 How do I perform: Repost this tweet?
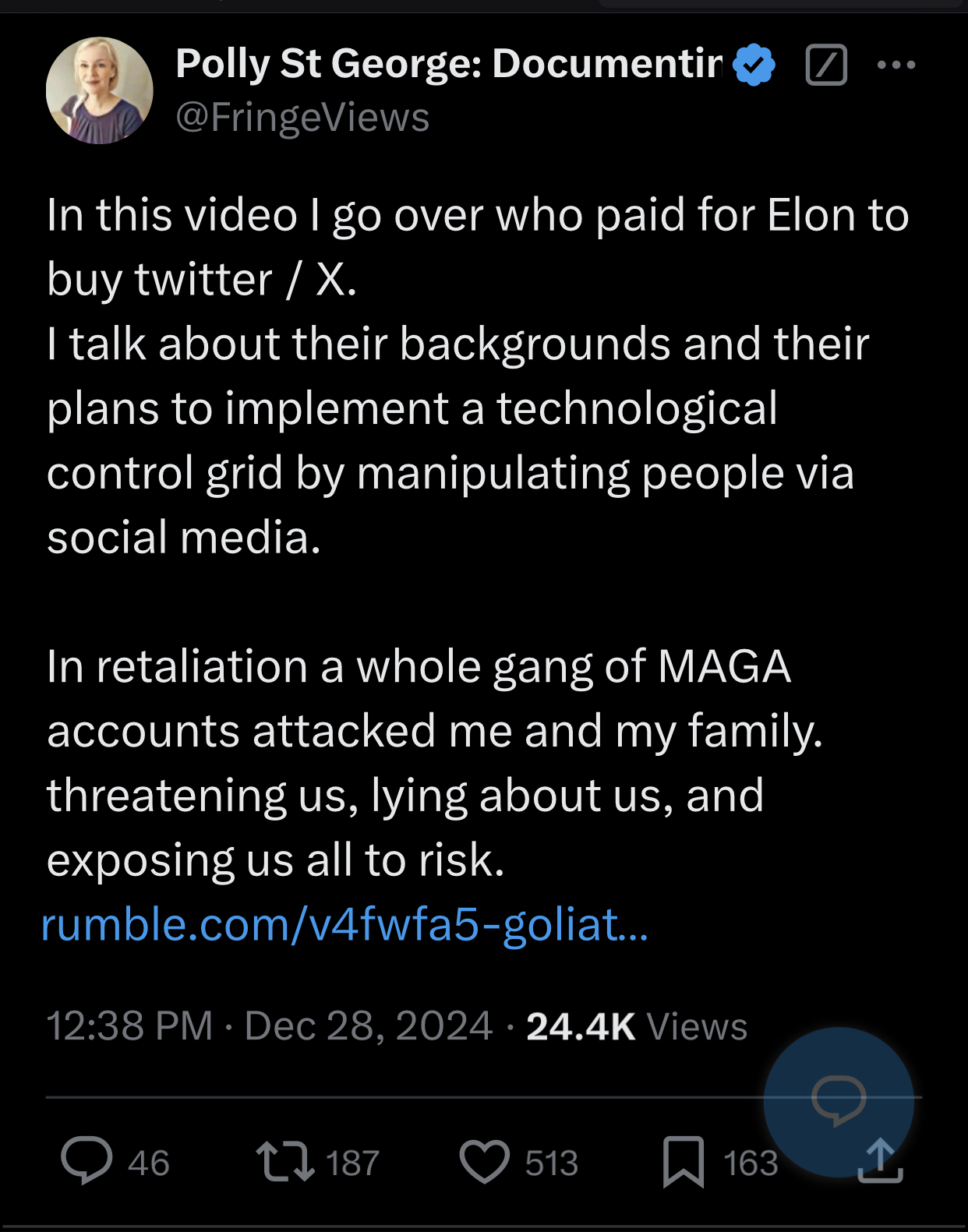pyautogui.click(x=285, y=1161)
